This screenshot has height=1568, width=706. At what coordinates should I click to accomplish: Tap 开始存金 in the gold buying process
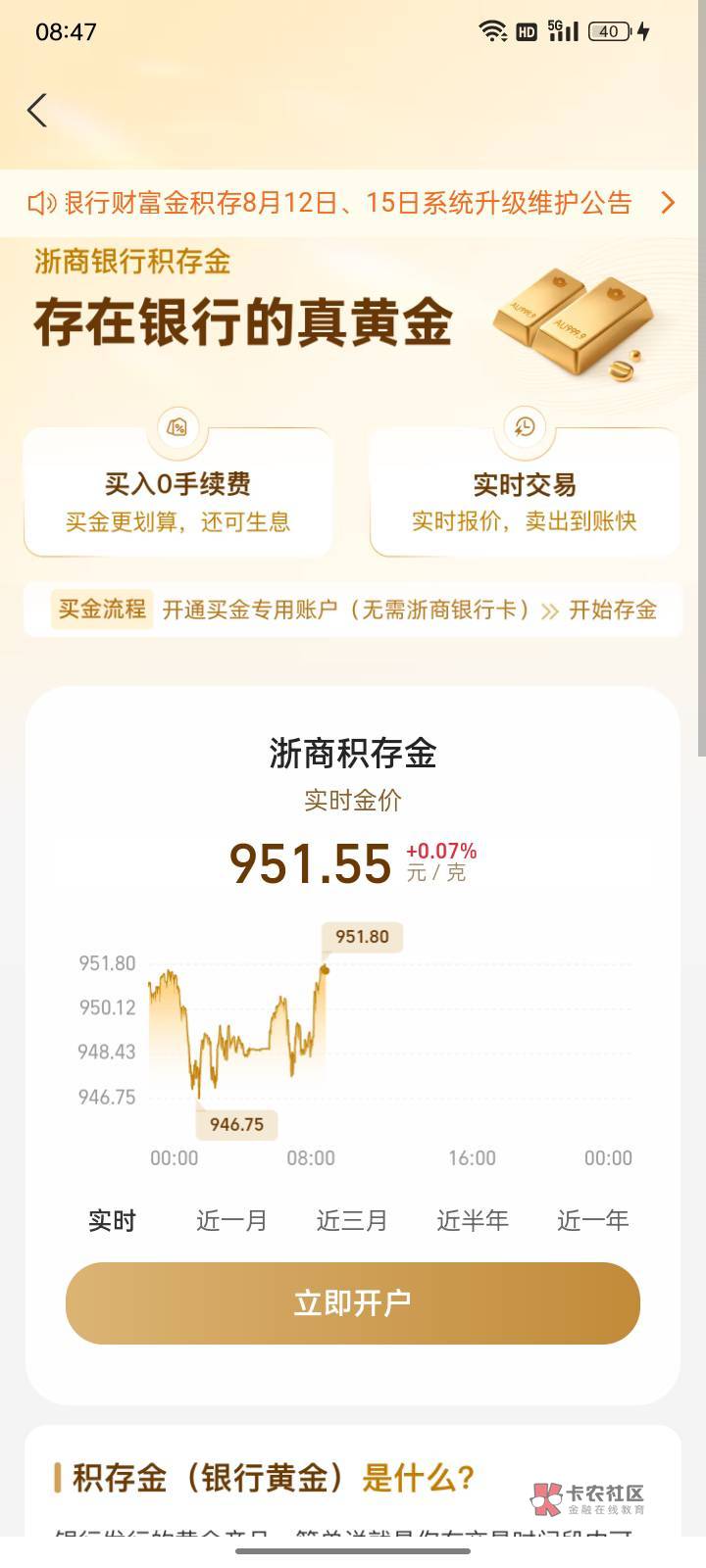coord(613,610)
